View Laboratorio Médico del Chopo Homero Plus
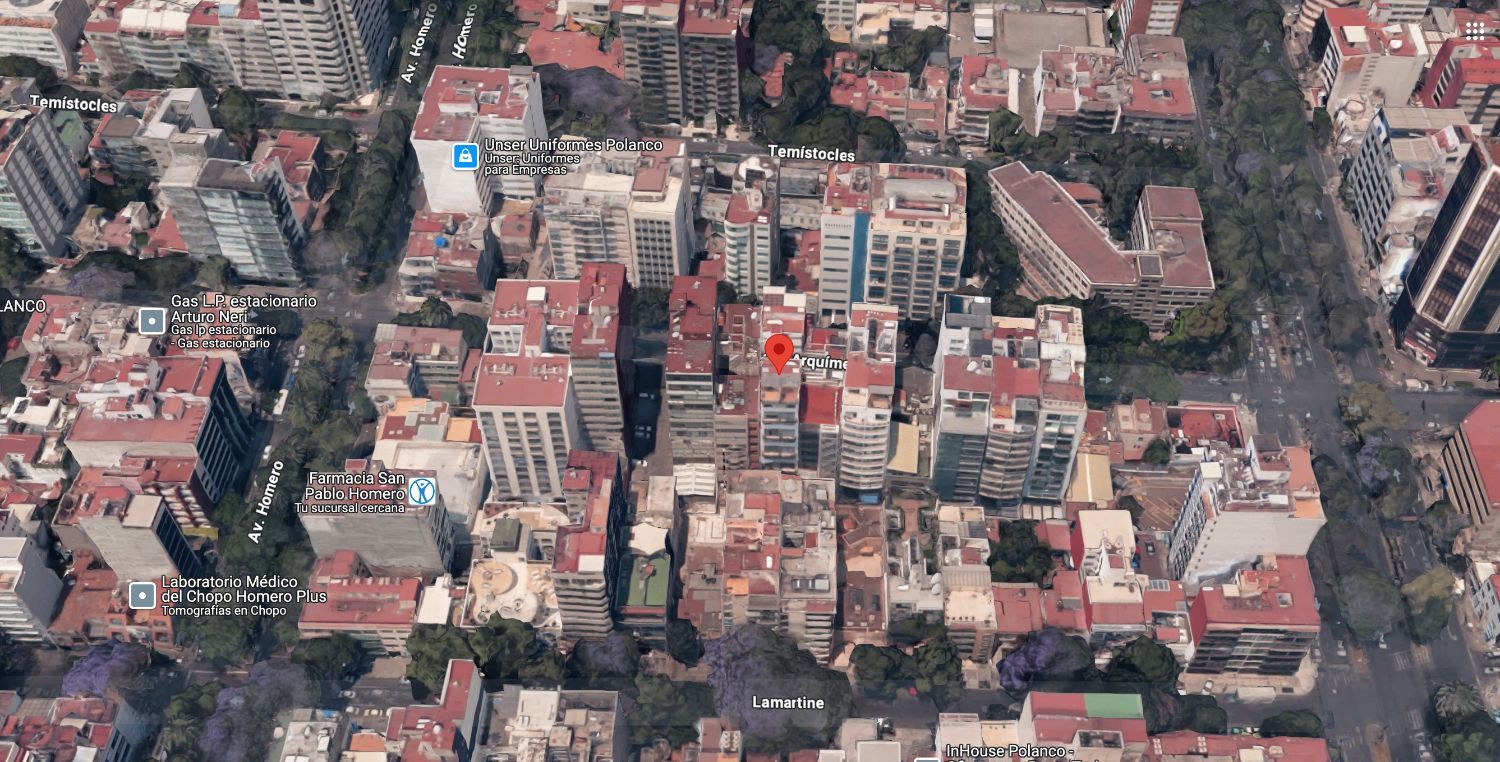1500x762 pixels. click(x=142, y=596)
